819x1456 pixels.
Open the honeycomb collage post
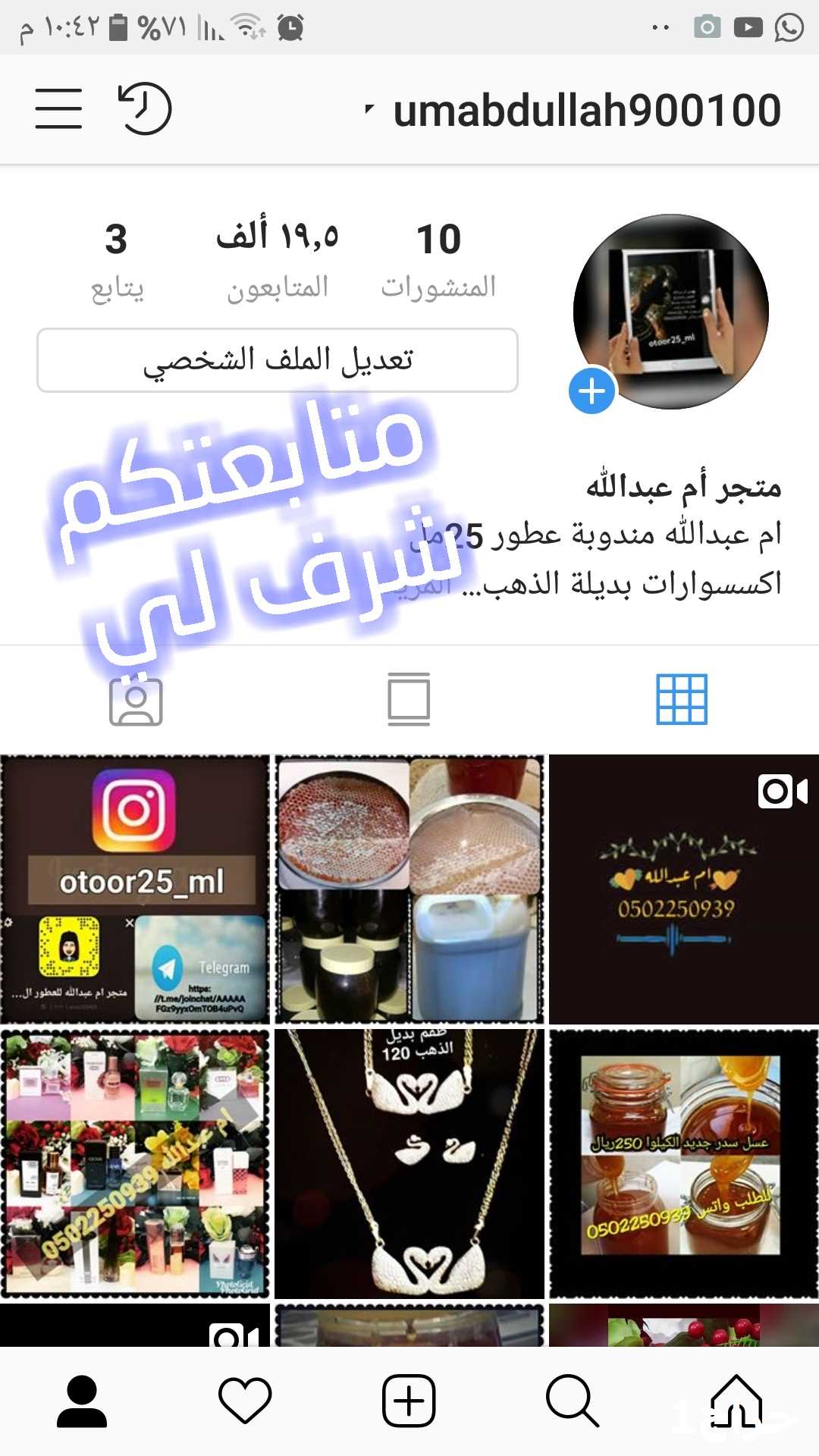click(x=409, y=889)
